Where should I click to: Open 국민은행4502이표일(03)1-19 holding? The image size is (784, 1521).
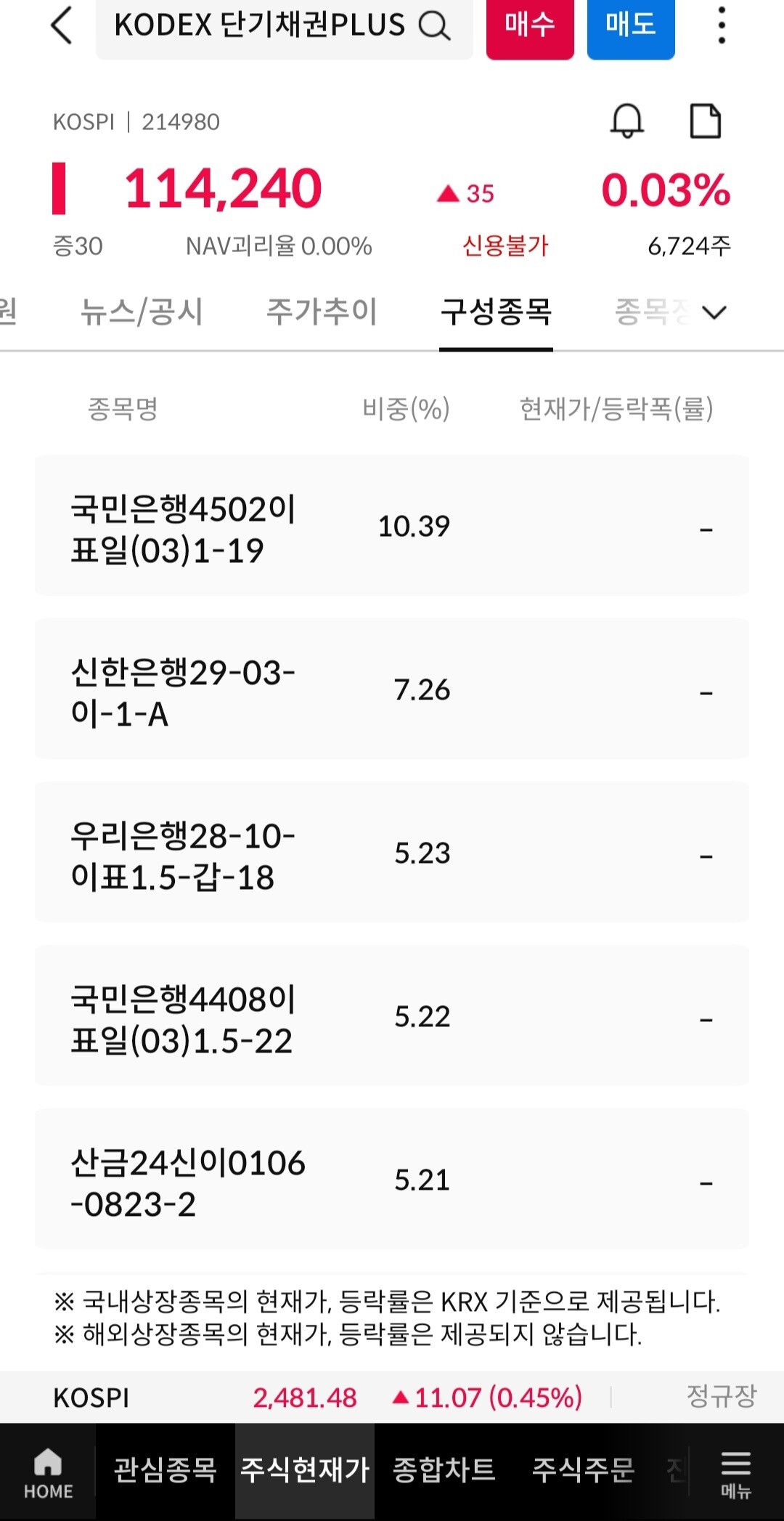coord(392,525)
